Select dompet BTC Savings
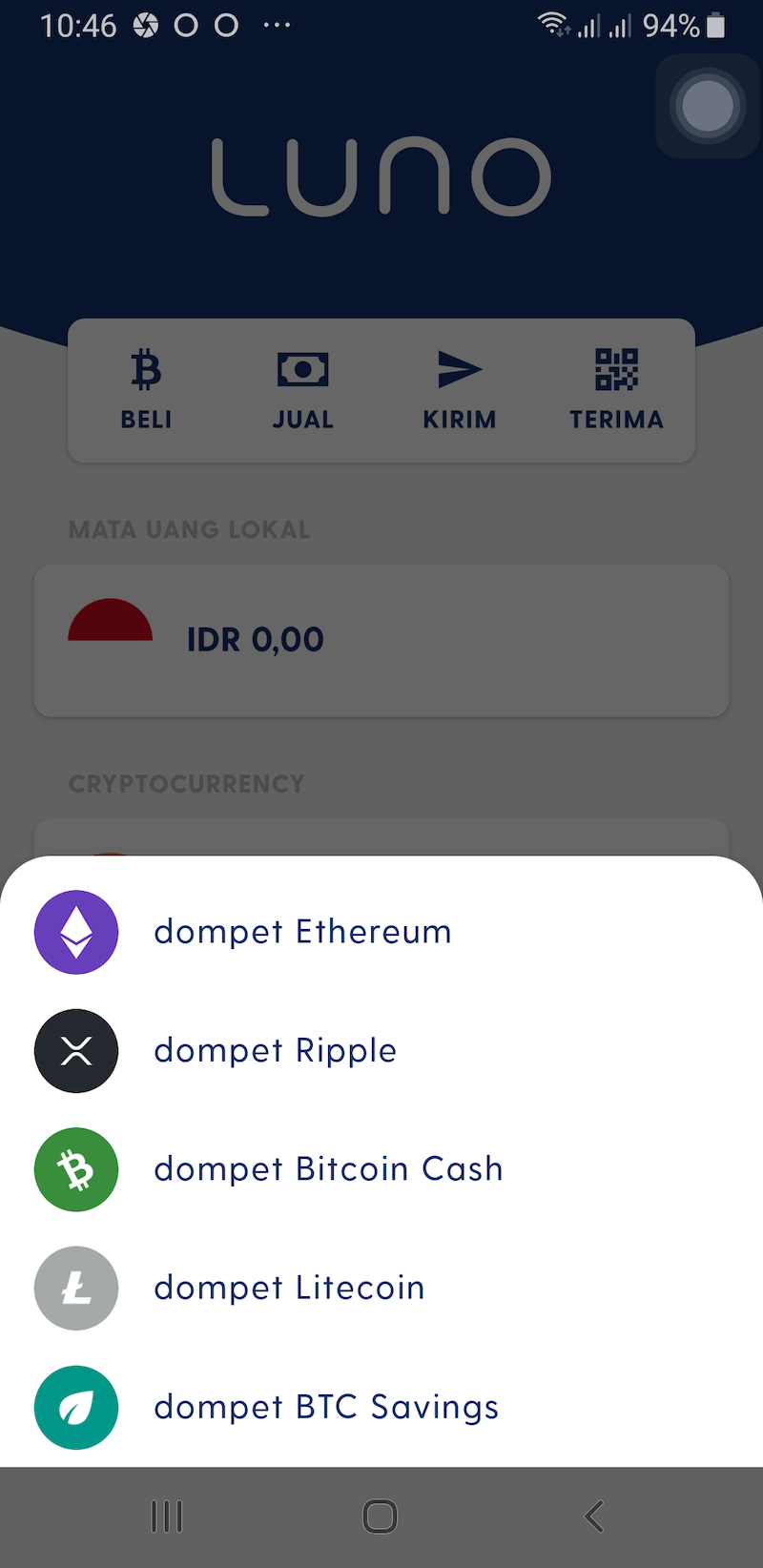Screen dimensions: 763x1568 click(326, 1408)
